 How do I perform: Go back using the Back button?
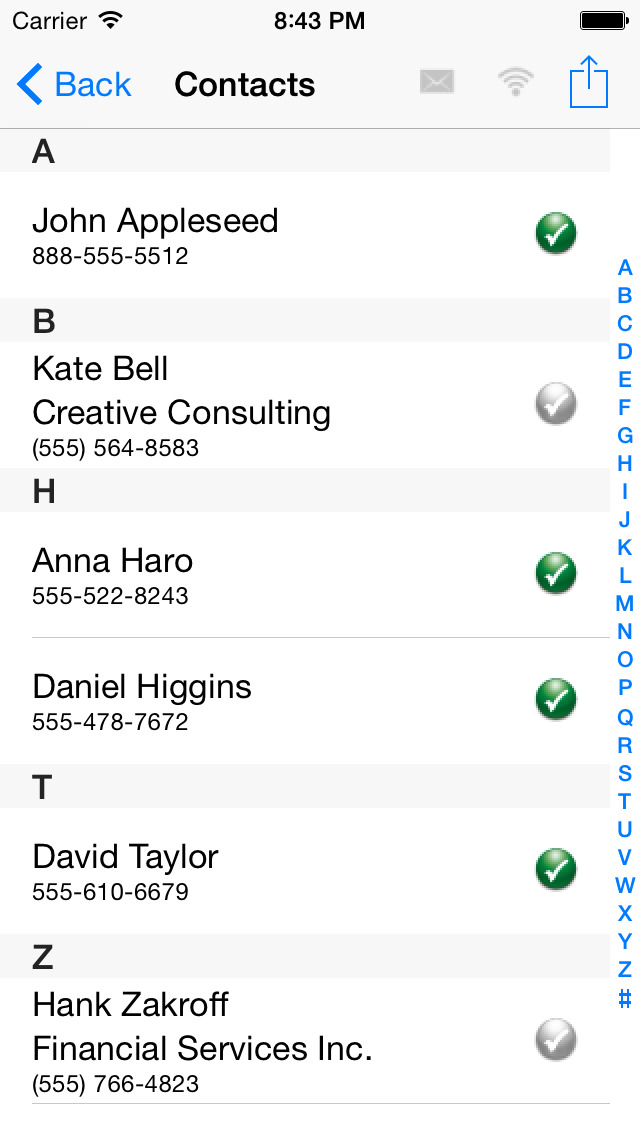coord(74,85)
